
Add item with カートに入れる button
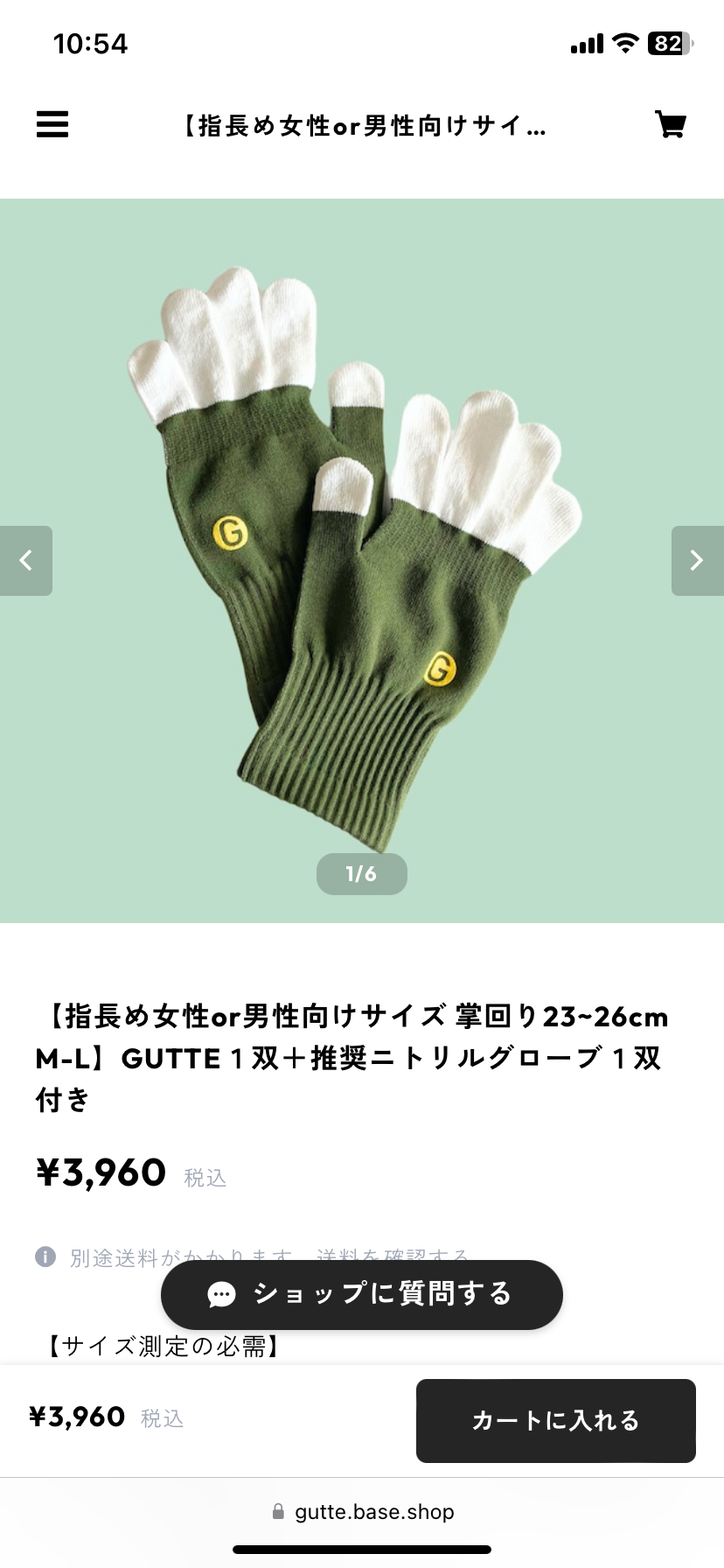[555, 1420]
